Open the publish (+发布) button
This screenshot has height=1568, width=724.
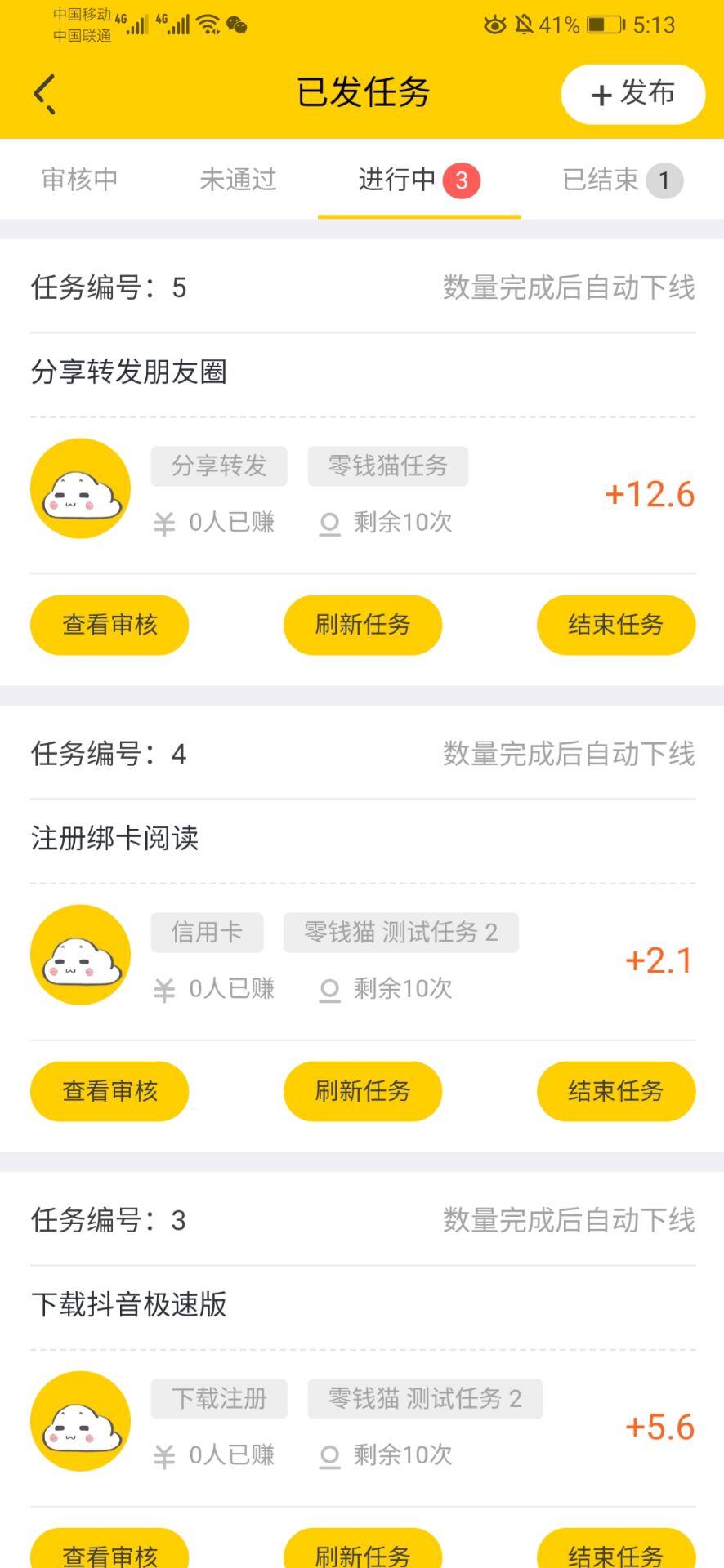[633, 94]
